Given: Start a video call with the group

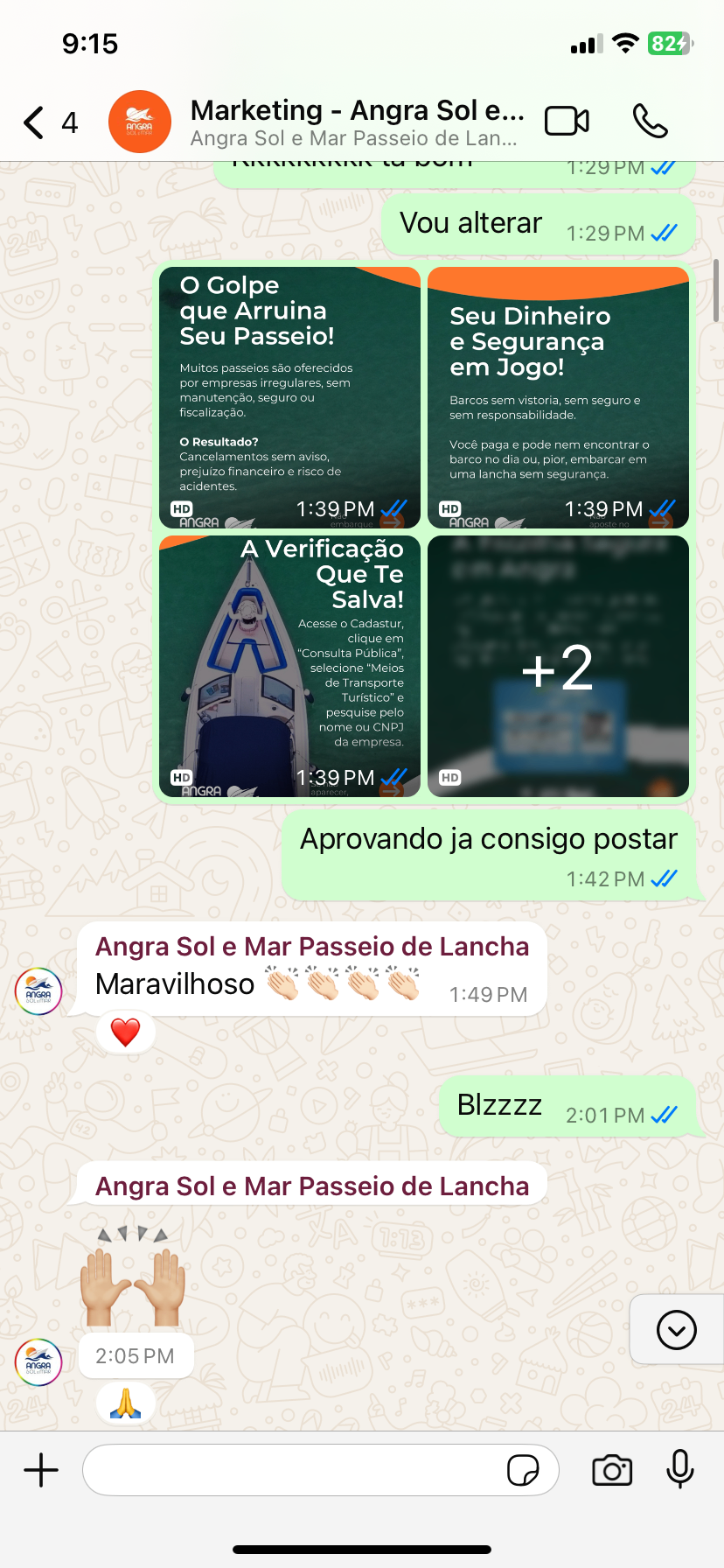Looking at the screenshot, I should point(567,122).
